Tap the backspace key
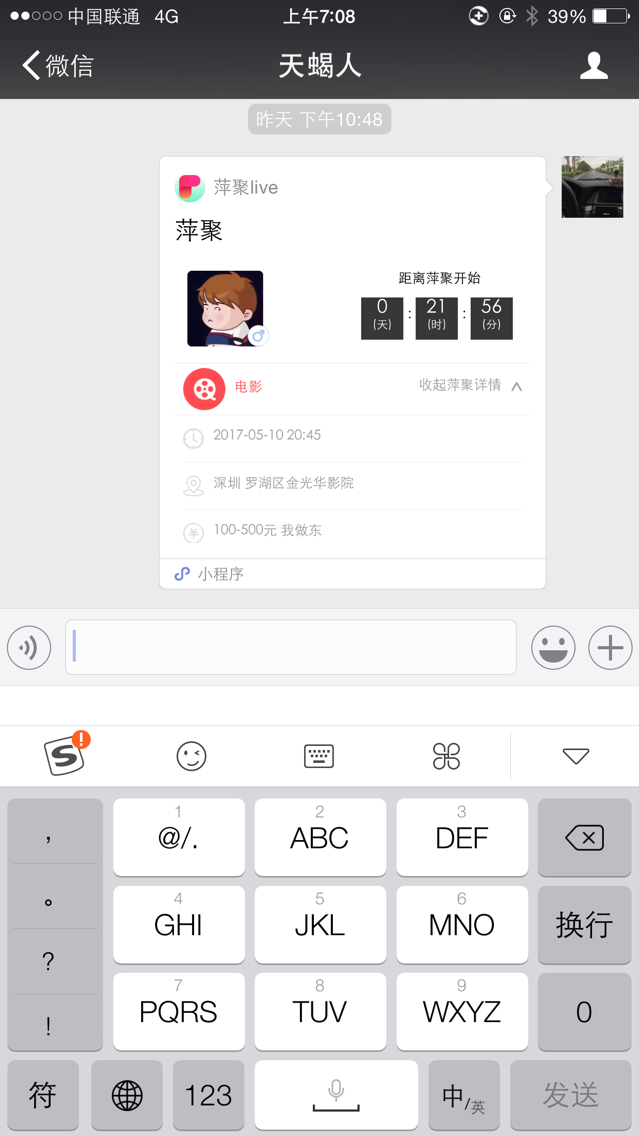Screen dimensions: 639x1136 click(584, 838)
